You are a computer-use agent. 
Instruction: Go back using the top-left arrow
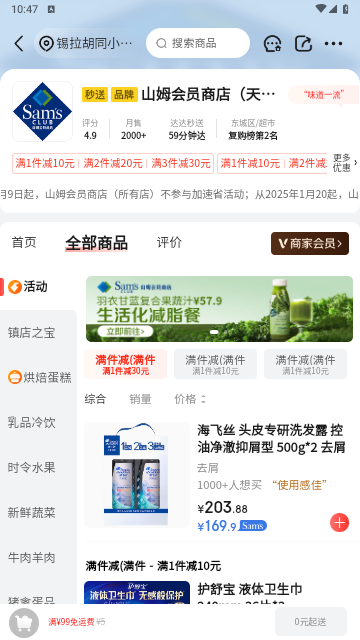[19, 43]
